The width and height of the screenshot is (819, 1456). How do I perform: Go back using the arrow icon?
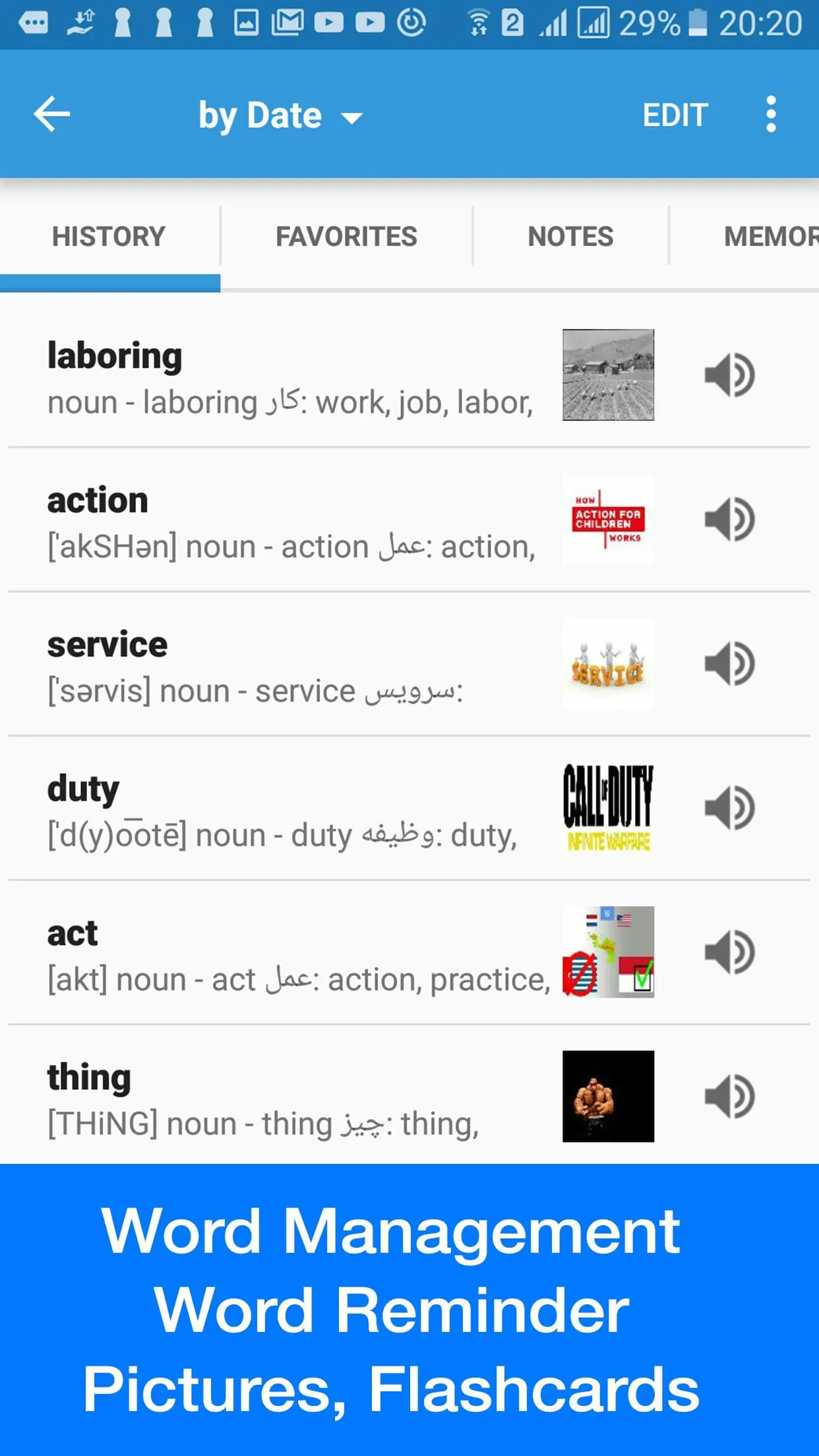[x=51, y=114]
